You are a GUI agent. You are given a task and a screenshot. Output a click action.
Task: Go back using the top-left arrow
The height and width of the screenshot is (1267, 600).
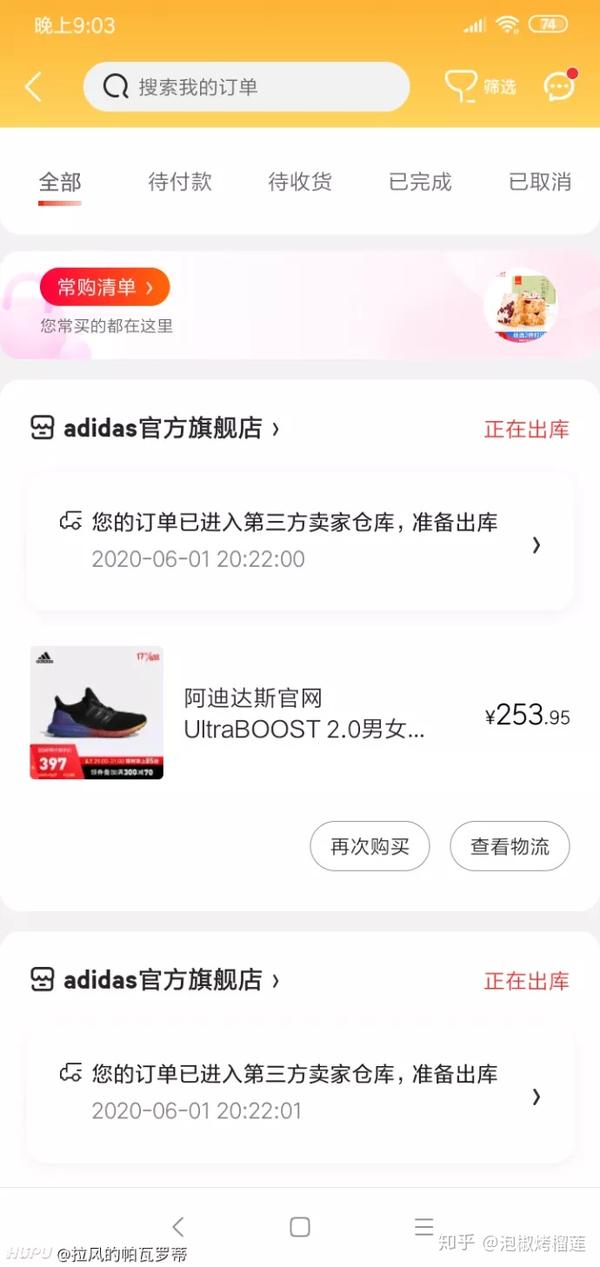tap(33, 87)
